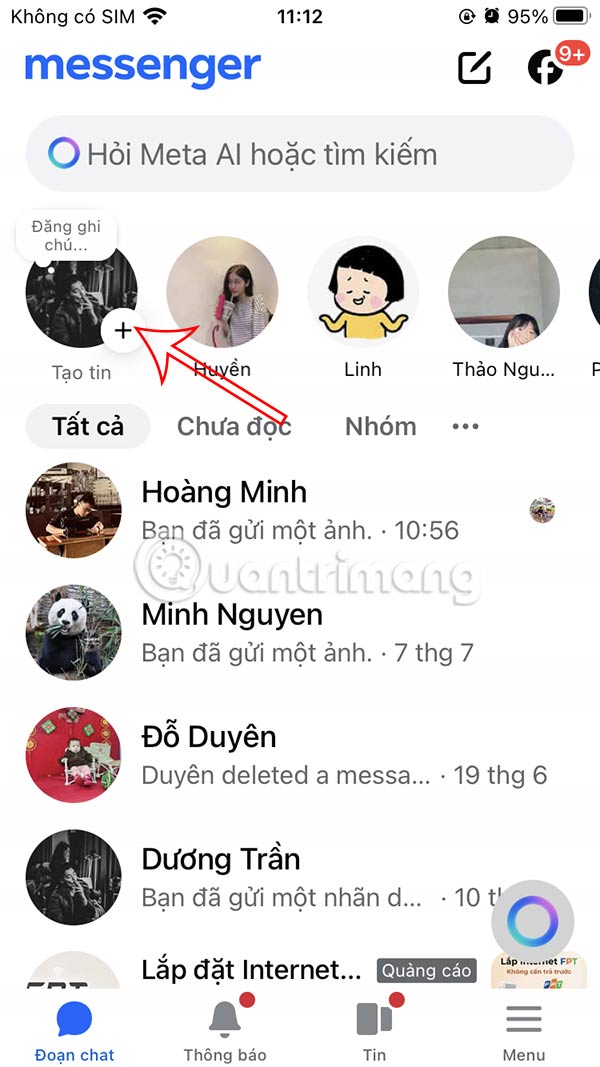Open the chat with Hoàng Minh
Viewport: 600px width, 1067px height.
(x=300, y=510)
